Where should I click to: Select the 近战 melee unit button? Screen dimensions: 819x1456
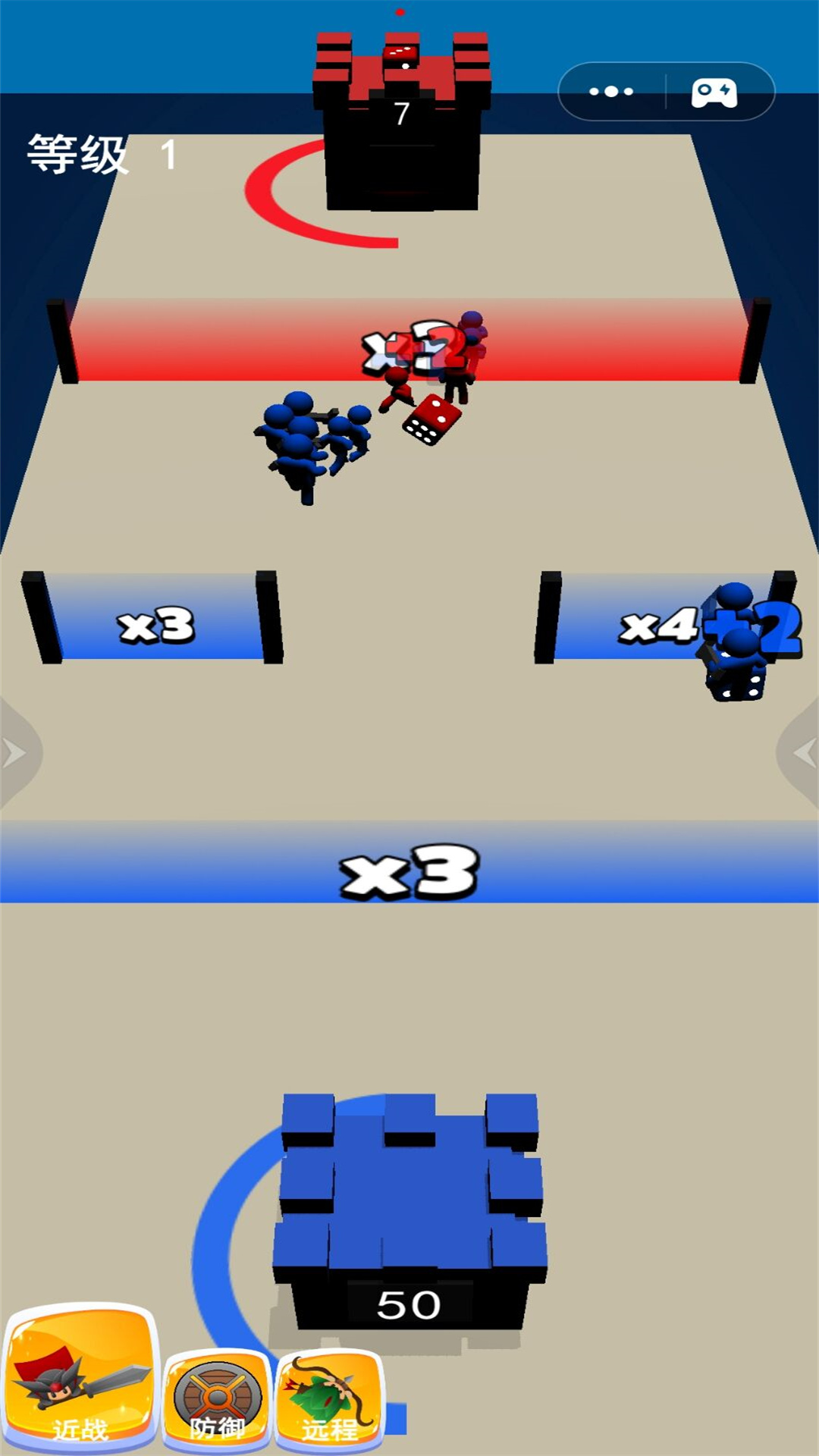81,1376
